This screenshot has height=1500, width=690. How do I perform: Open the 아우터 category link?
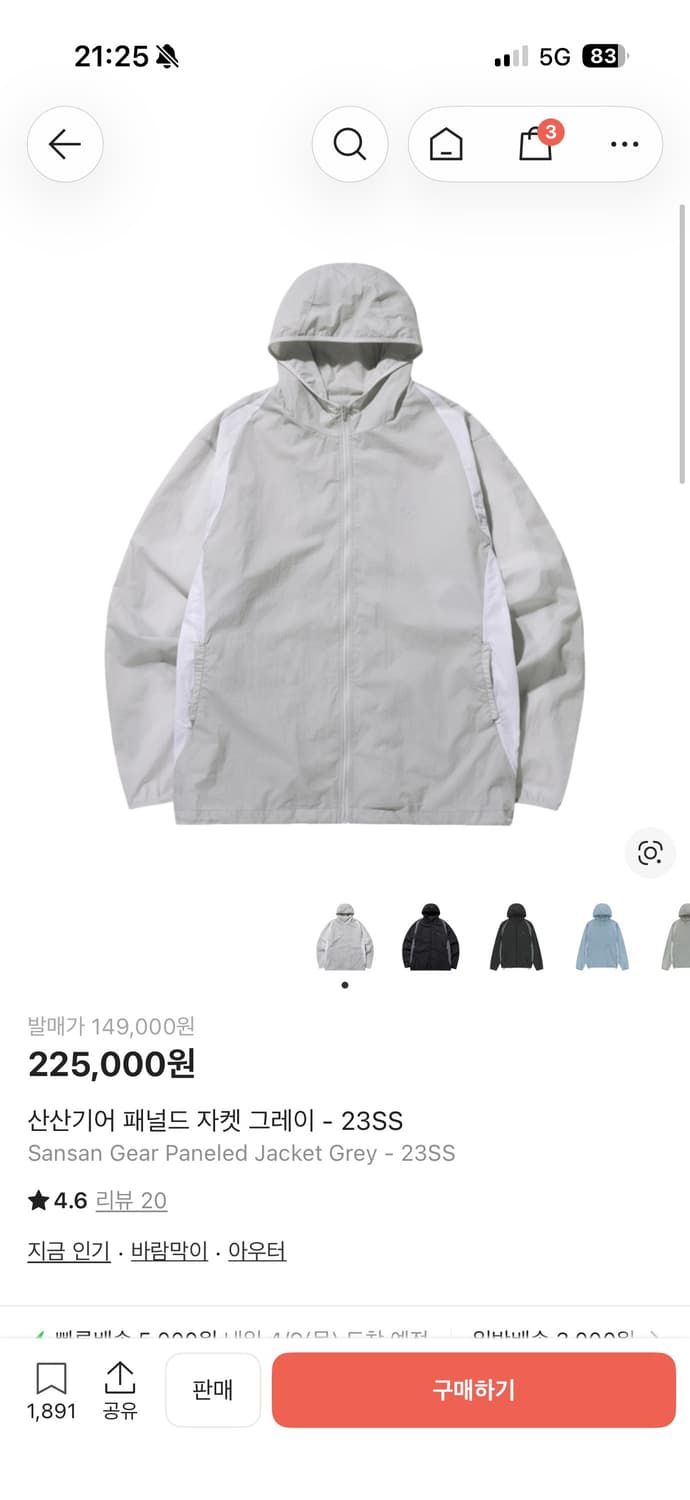(257, 1251)
